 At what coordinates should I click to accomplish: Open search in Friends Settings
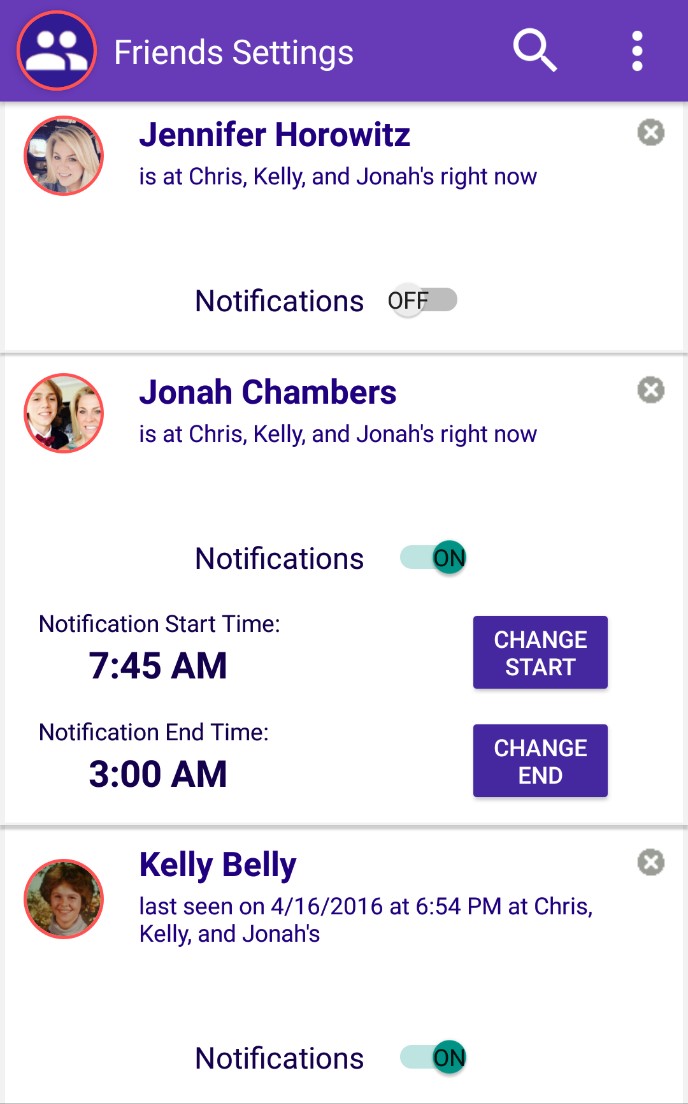(x=534, y=51)
